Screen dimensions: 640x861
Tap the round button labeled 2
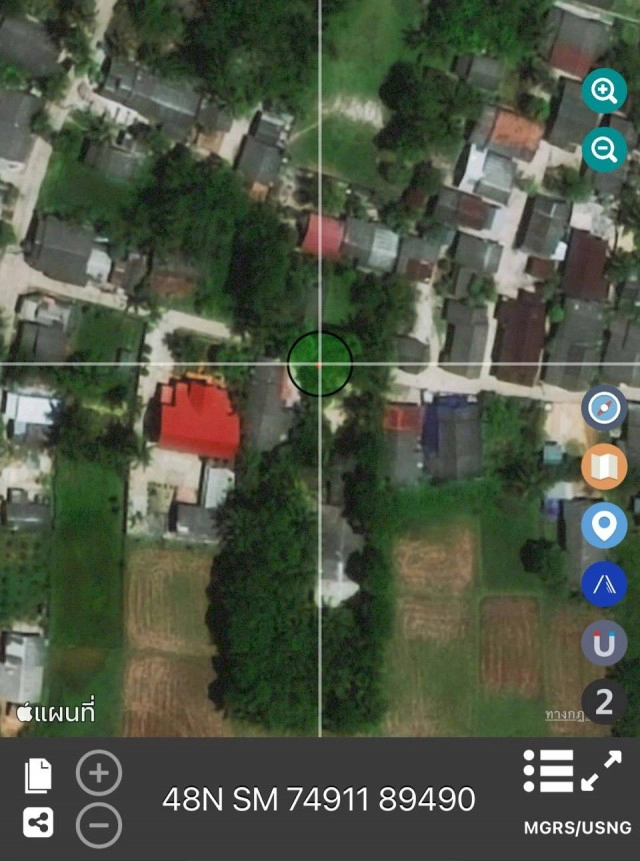pyautogui.click(x=604, y=702)
